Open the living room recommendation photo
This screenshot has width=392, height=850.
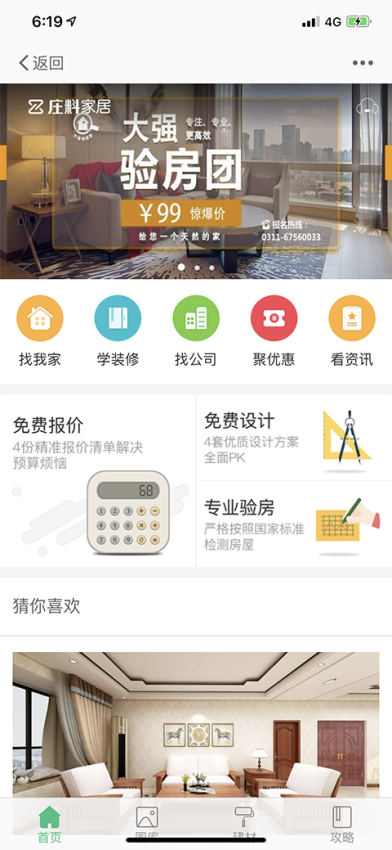tap(196, 725)
